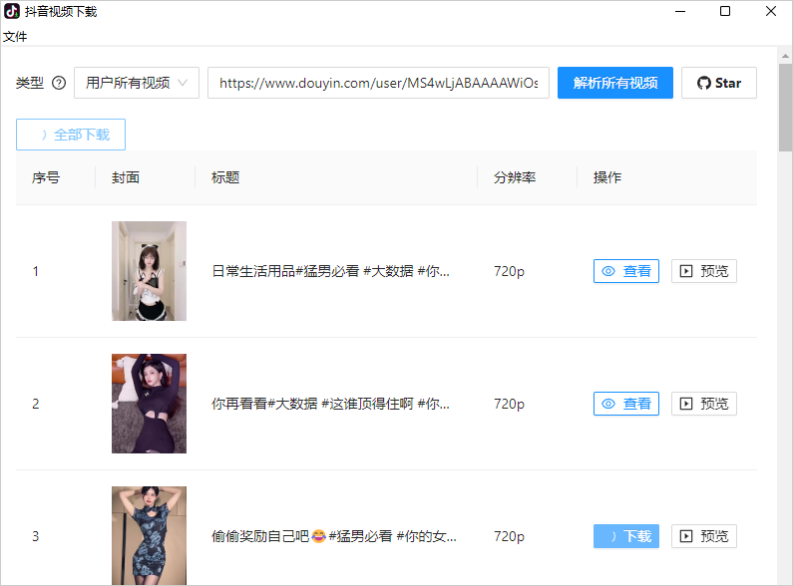793x586 pixels.
Task: Maximize the window
Action: click(x=725, y=12)
